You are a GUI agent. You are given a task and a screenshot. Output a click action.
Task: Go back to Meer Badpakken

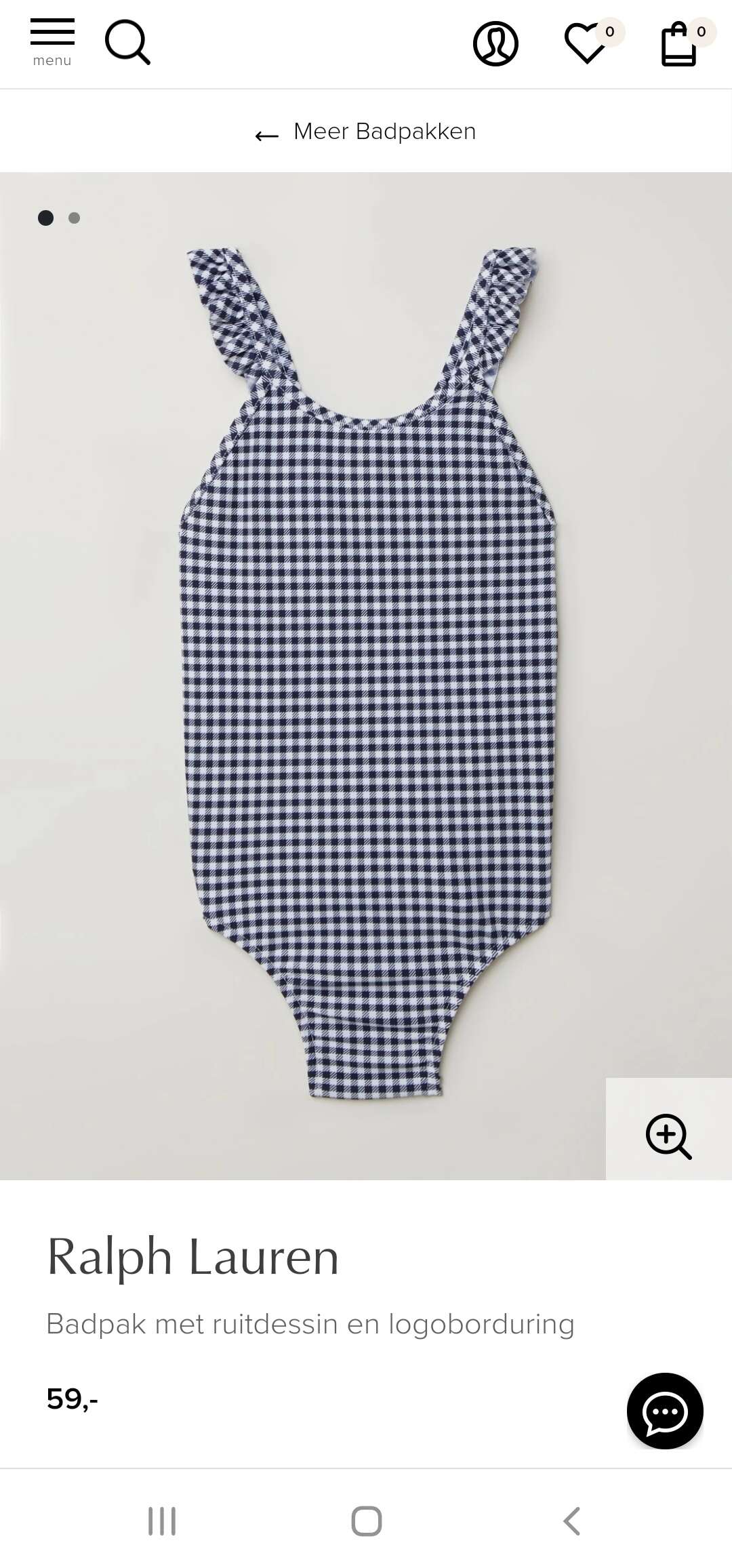coord(366,132)
